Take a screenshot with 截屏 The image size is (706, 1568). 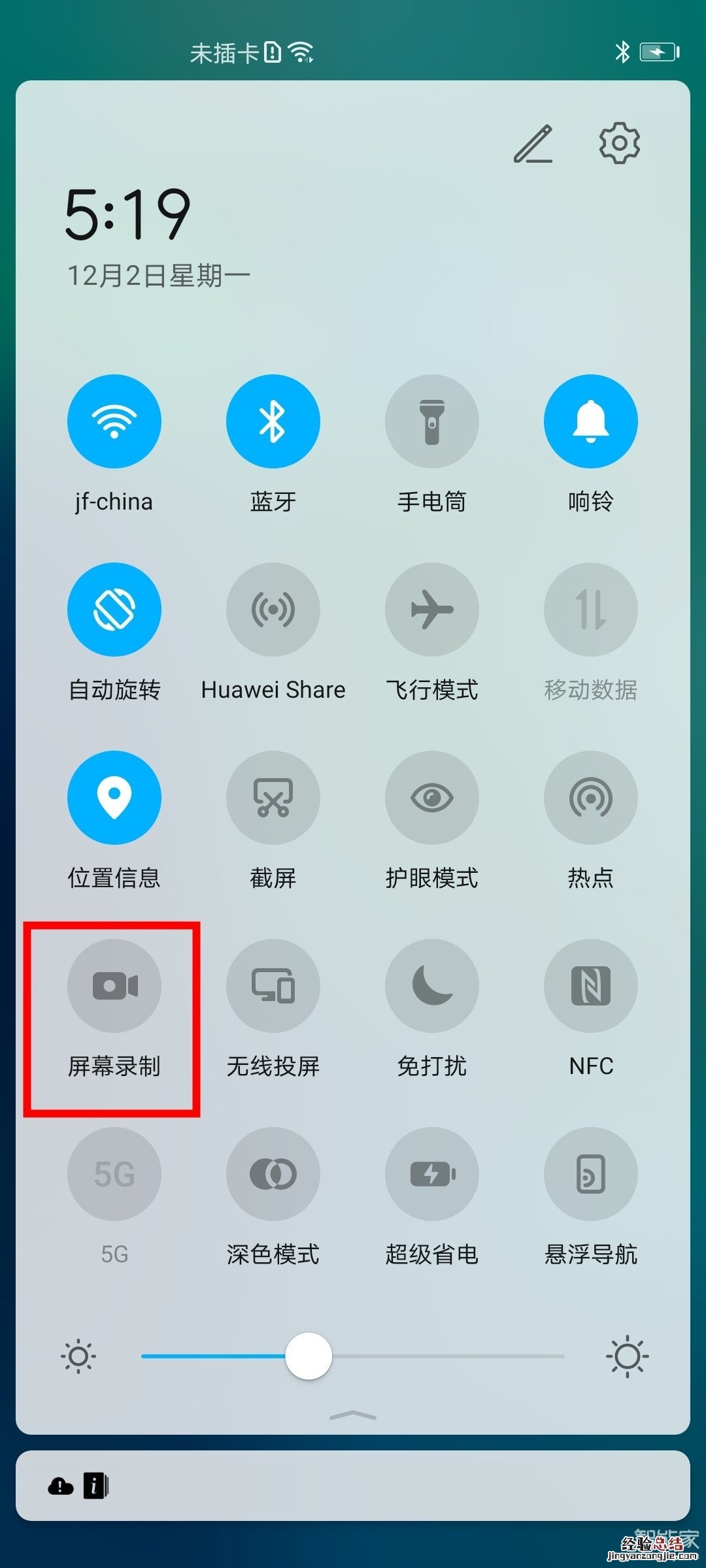click(273, 798)
